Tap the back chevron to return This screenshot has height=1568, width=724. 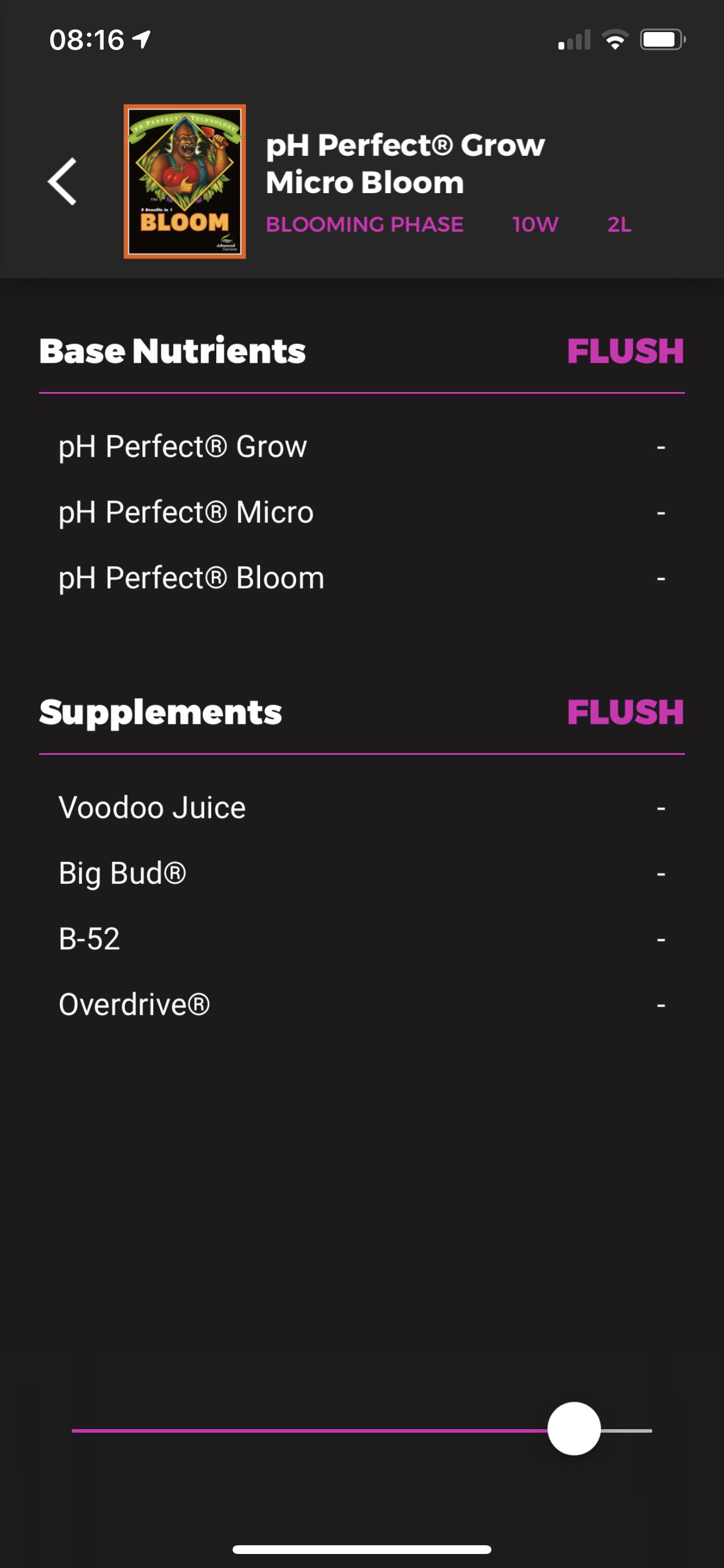[x=65, y=181]
